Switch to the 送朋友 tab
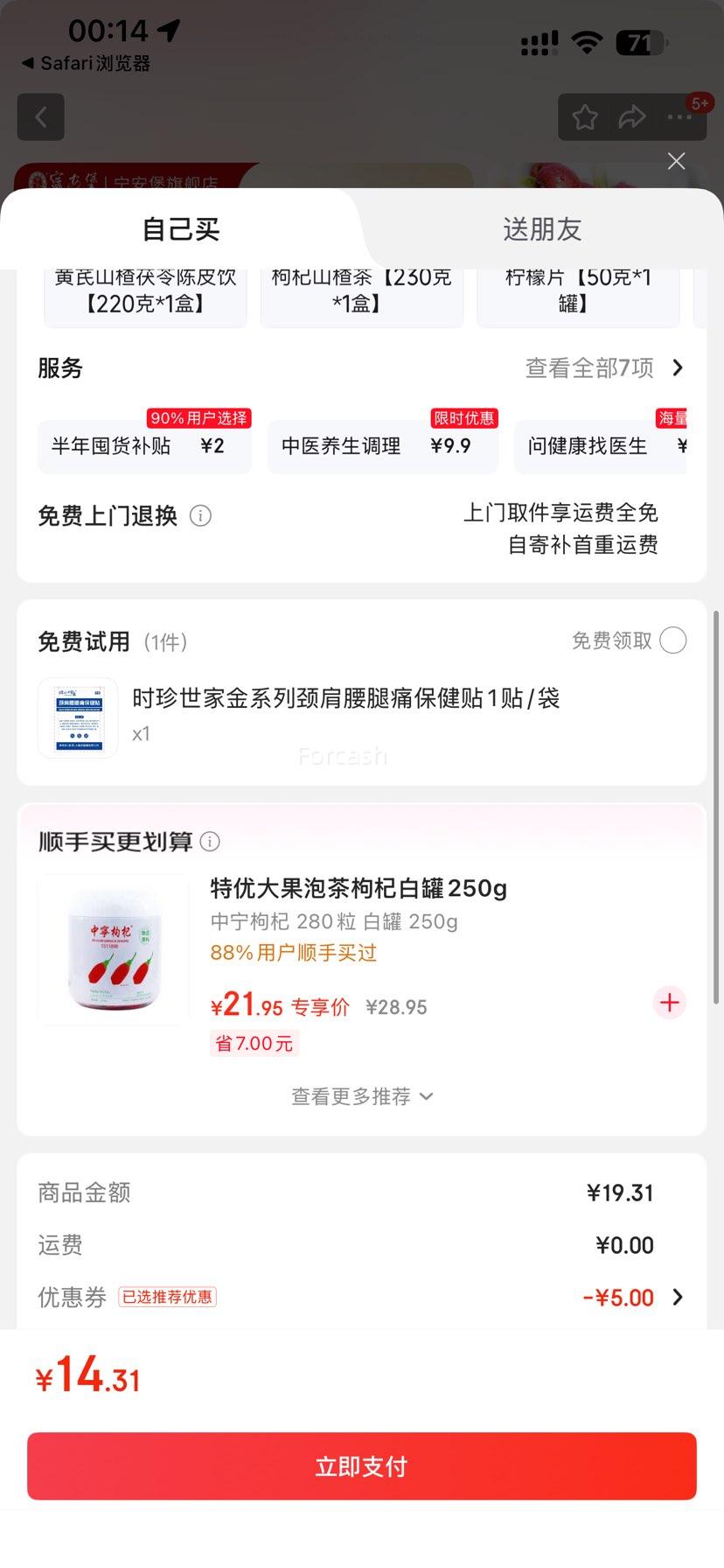 [542, 229]
